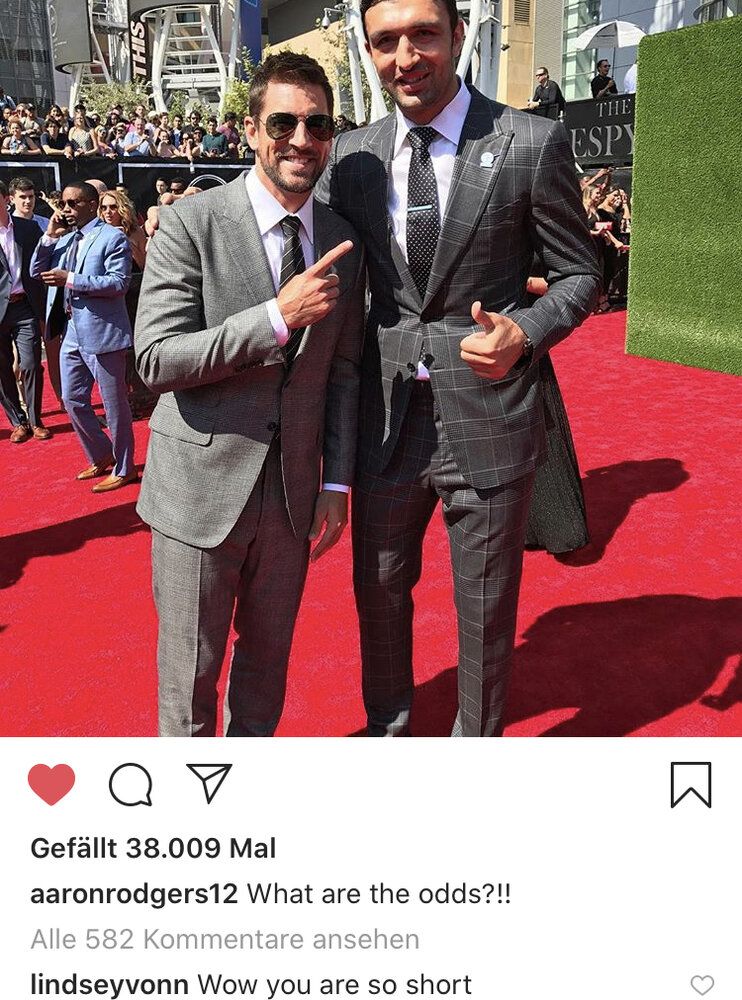Bookmark this post
The image size is (742, 1000).
(x=690, y=785)
